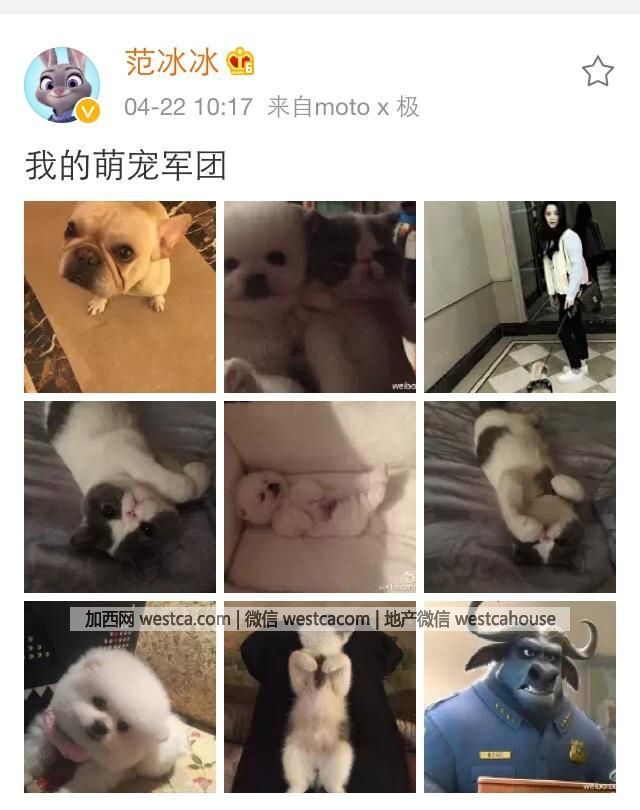Open the photo of the cat's back on the bed
This screenshot has height=810, width=640.
(520, 497)
